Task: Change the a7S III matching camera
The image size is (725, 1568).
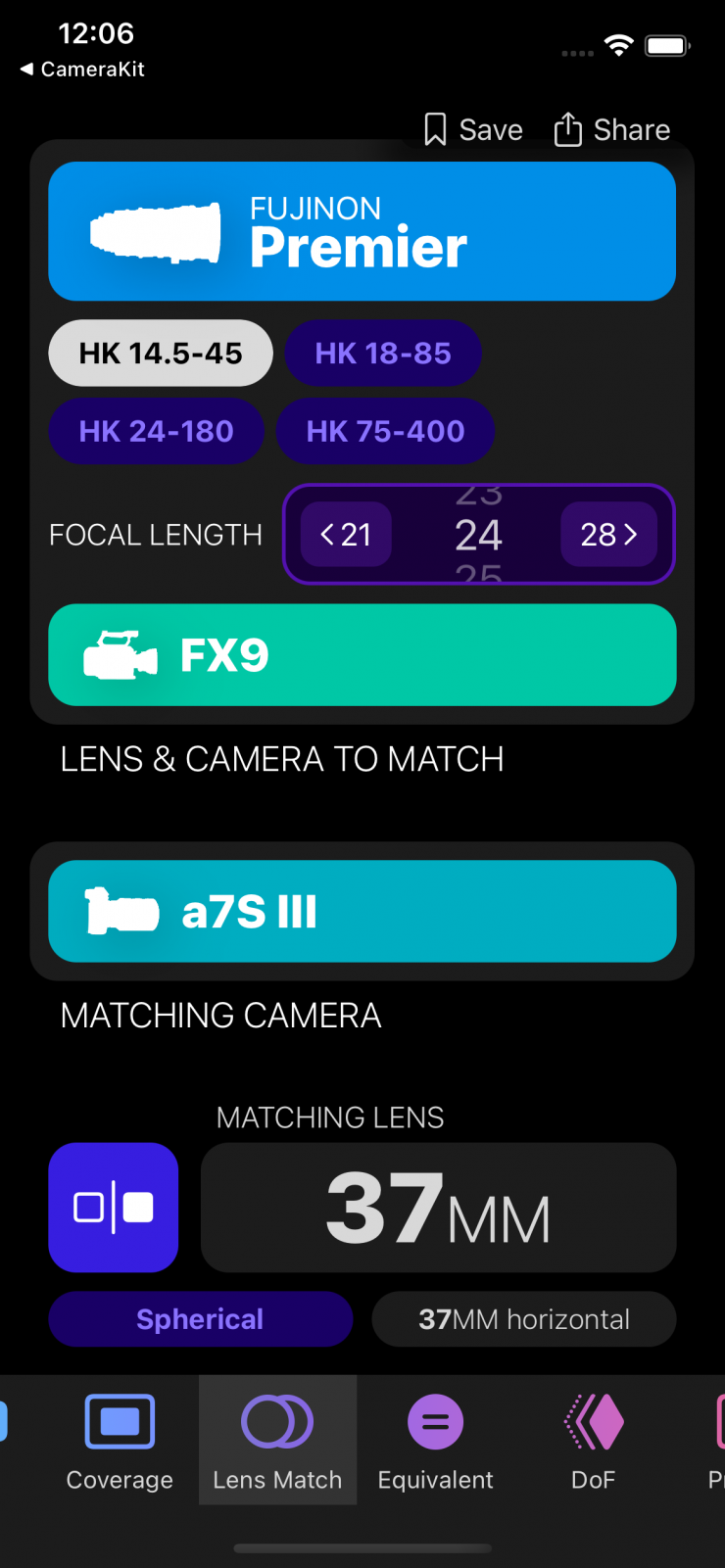Action: pyautogui.click(x=362, y=912)
